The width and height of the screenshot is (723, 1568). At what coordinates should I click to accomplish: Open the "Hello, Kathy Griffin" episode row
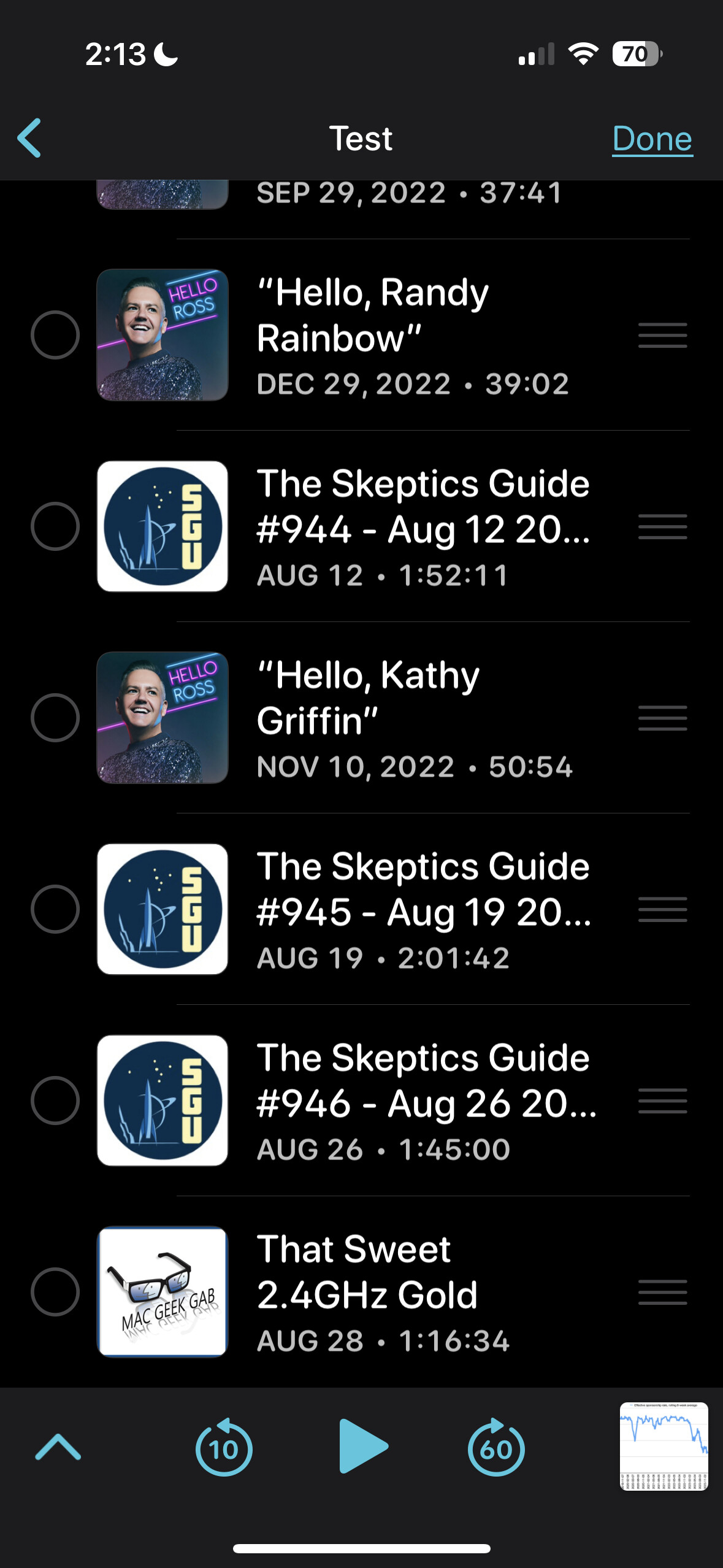[x=361, y=718]
